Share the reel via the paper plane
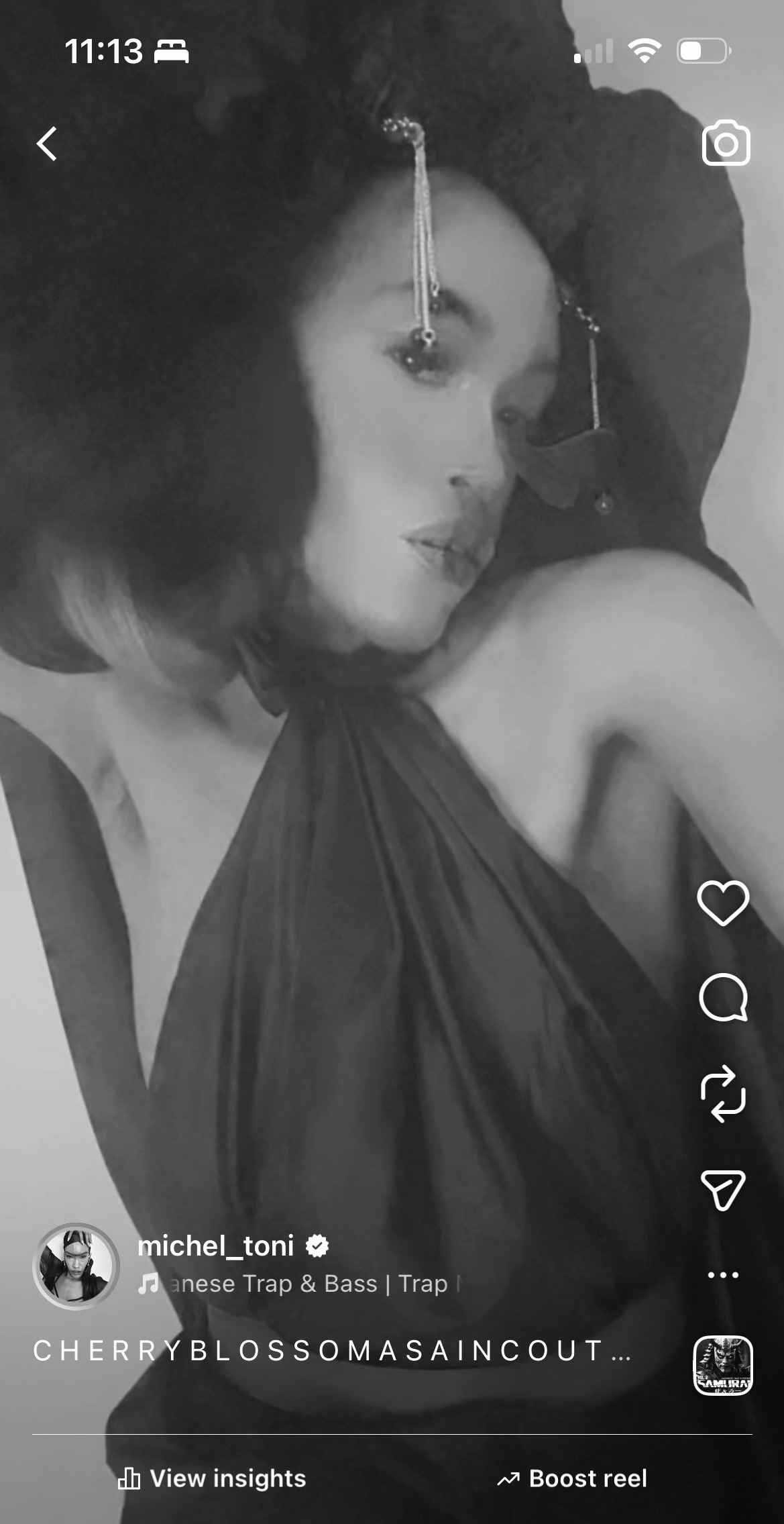This screenshot has height=1524, width=784. (x=723, y=1190)
